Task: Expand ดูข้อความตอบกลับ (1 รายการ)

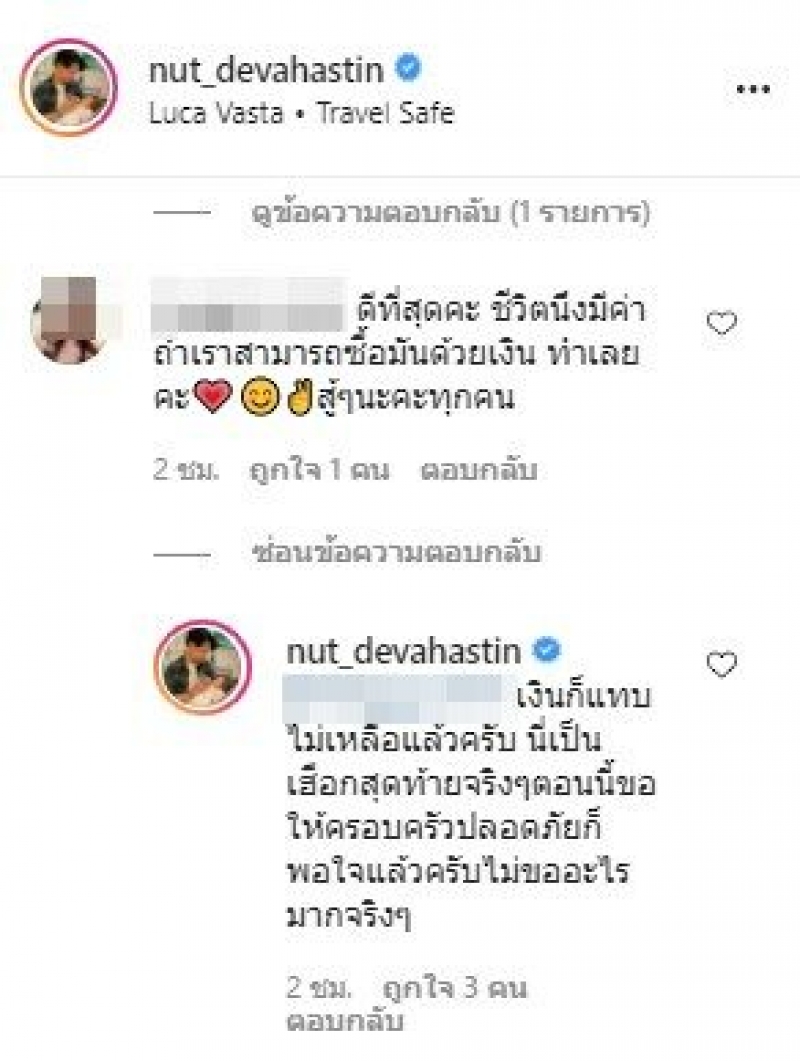Action: click(450, 213)
